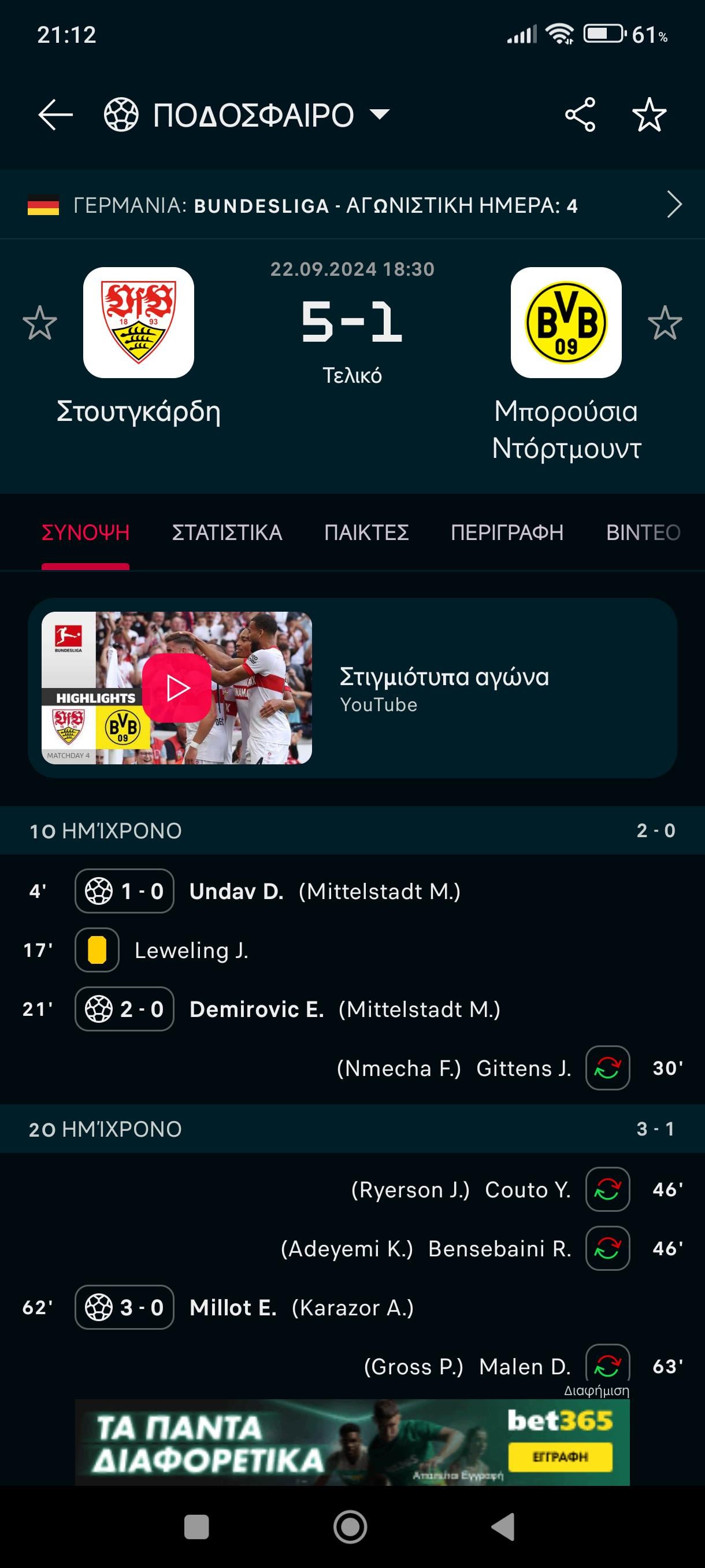
Task: Go back using the top-left arrow
Action: point(55,114)
